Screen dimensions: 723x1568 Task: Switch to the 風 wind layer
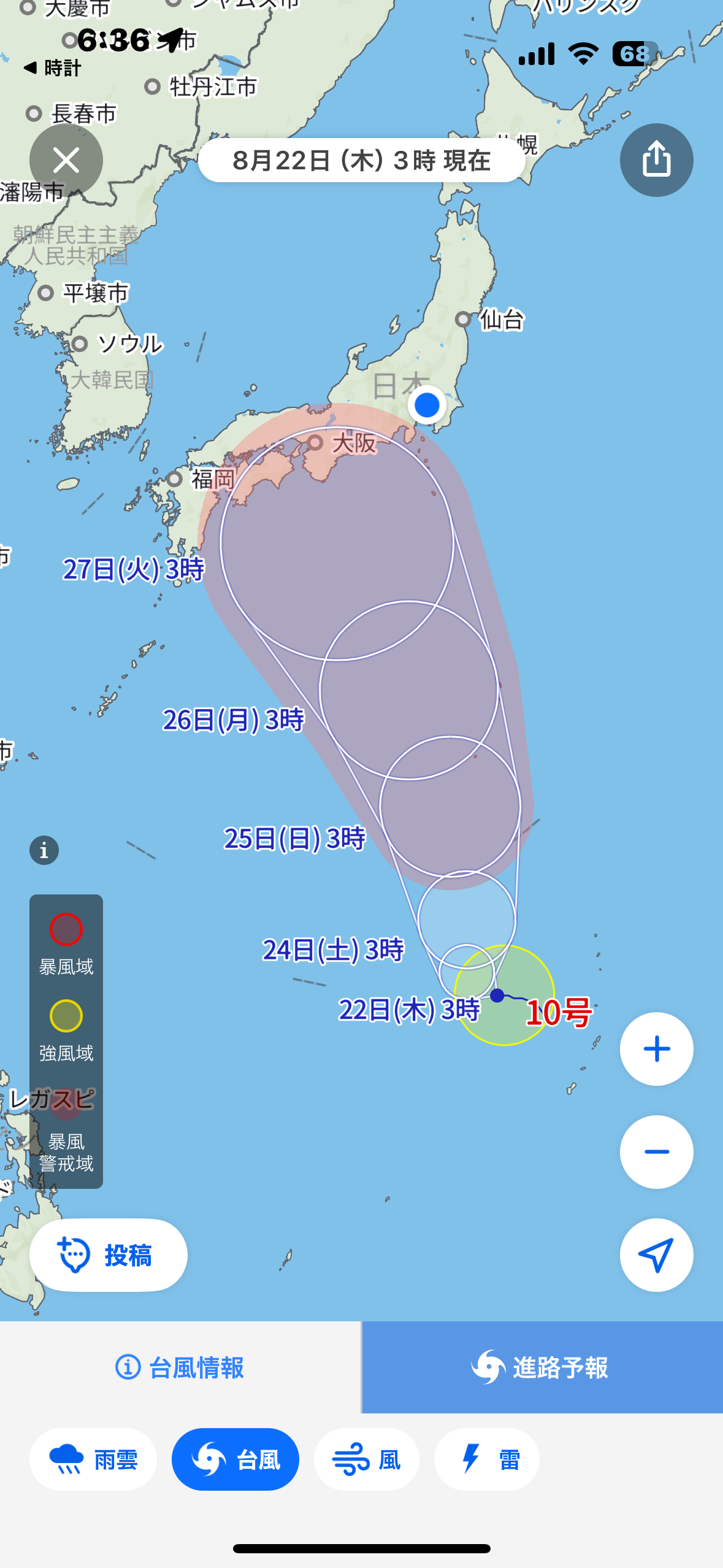click(367, 1459)
